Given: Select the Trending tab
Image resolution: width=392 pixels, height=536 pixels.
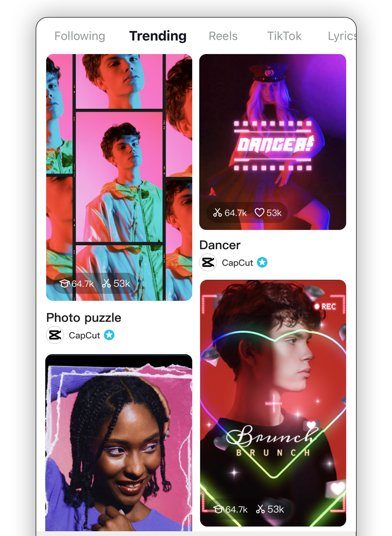Looking at the screenshot, I should point(158,36).
